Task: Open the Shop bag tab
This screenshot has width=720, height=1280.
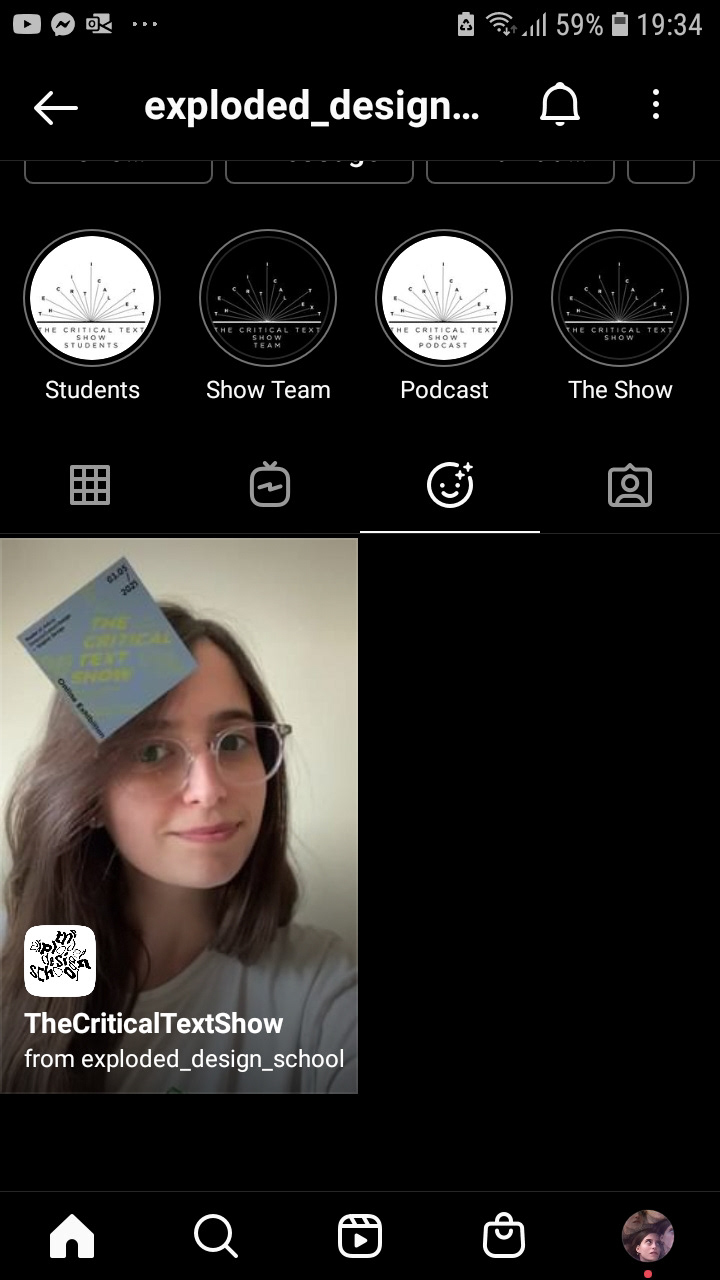Action: coord(504,1237)
